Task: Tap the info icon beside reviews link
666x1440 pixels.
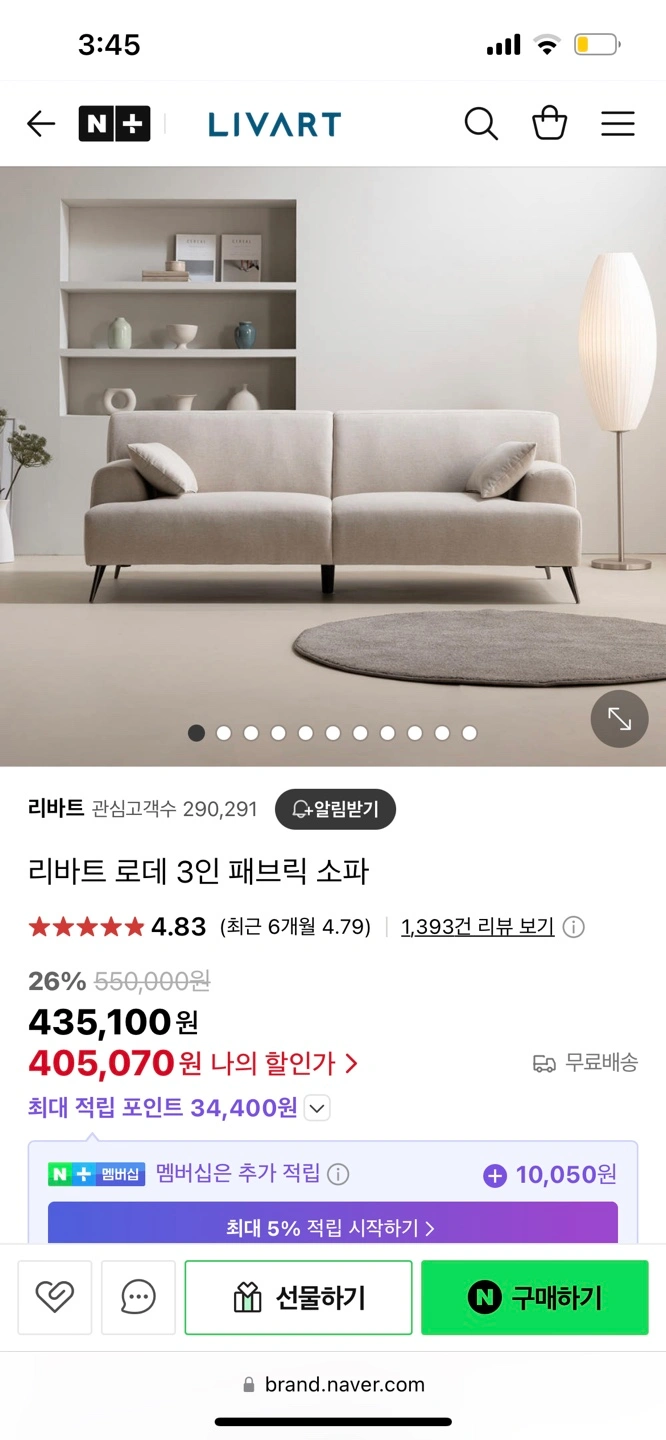Action: pos(573,927)
